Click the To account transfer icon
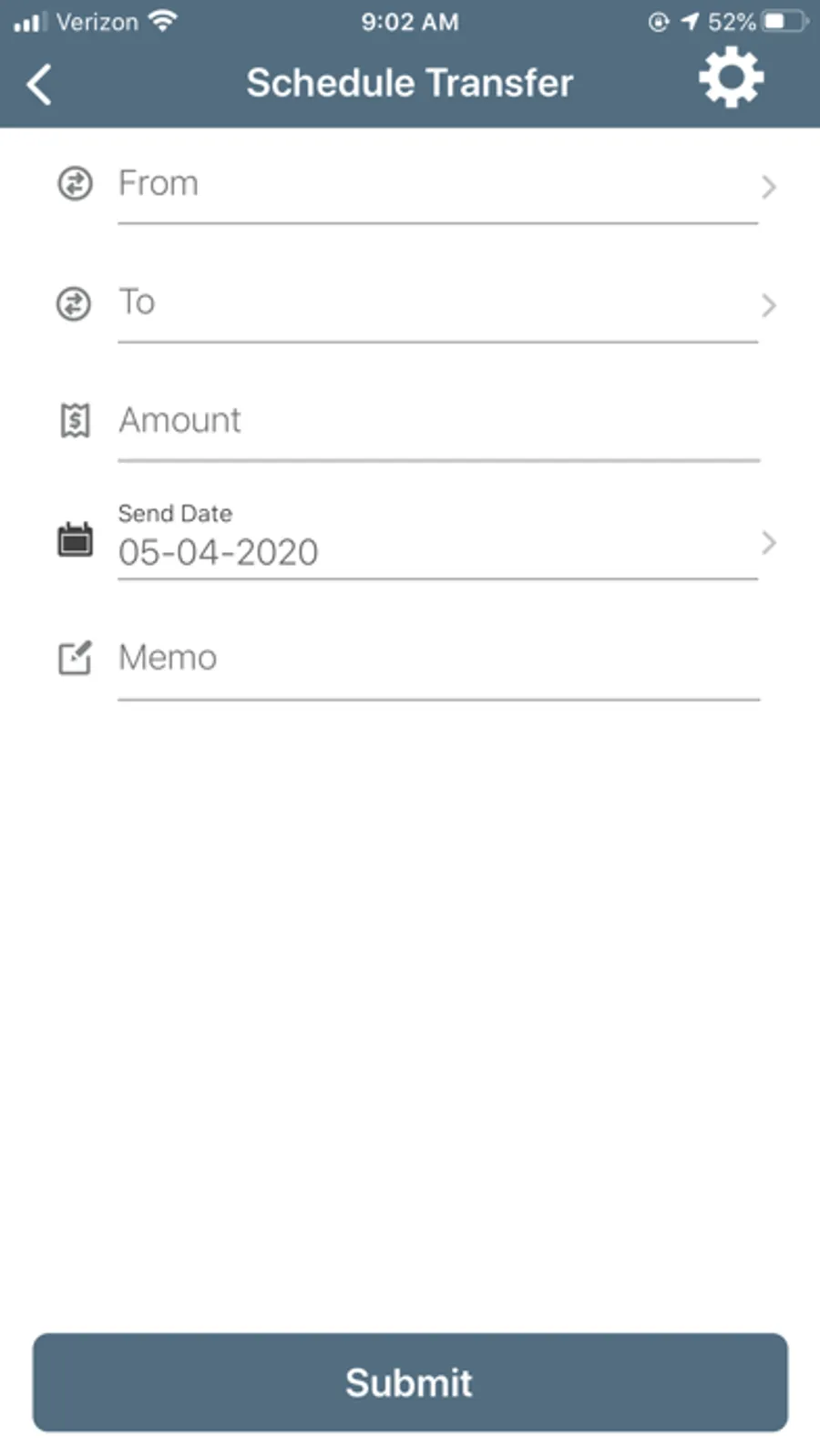This screenshot has width=820, height=1456. [75, 303]
